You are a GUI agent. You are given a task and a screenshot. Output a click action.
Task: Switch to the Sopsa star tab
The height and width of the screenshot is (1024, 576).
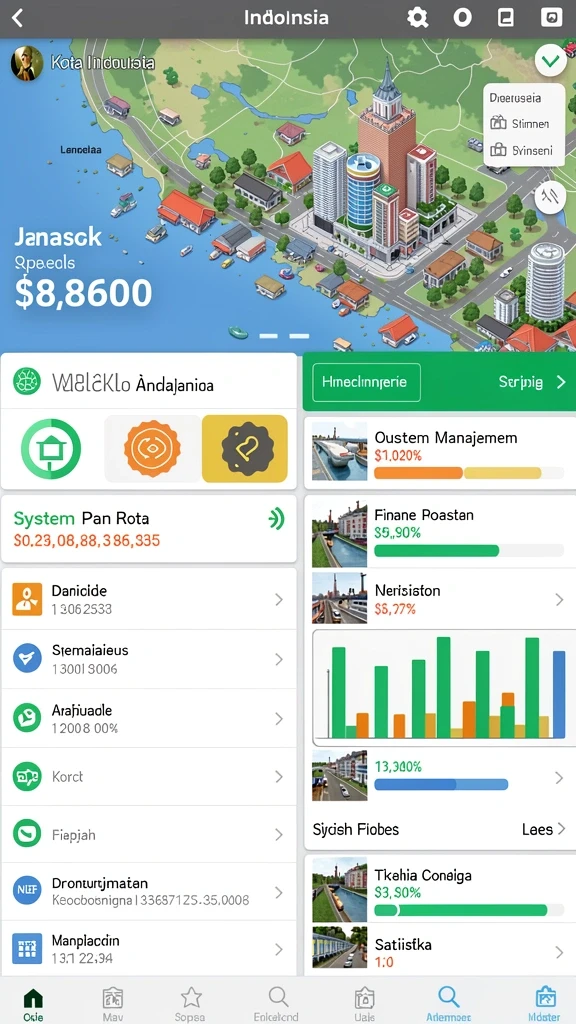(191, 1002)
